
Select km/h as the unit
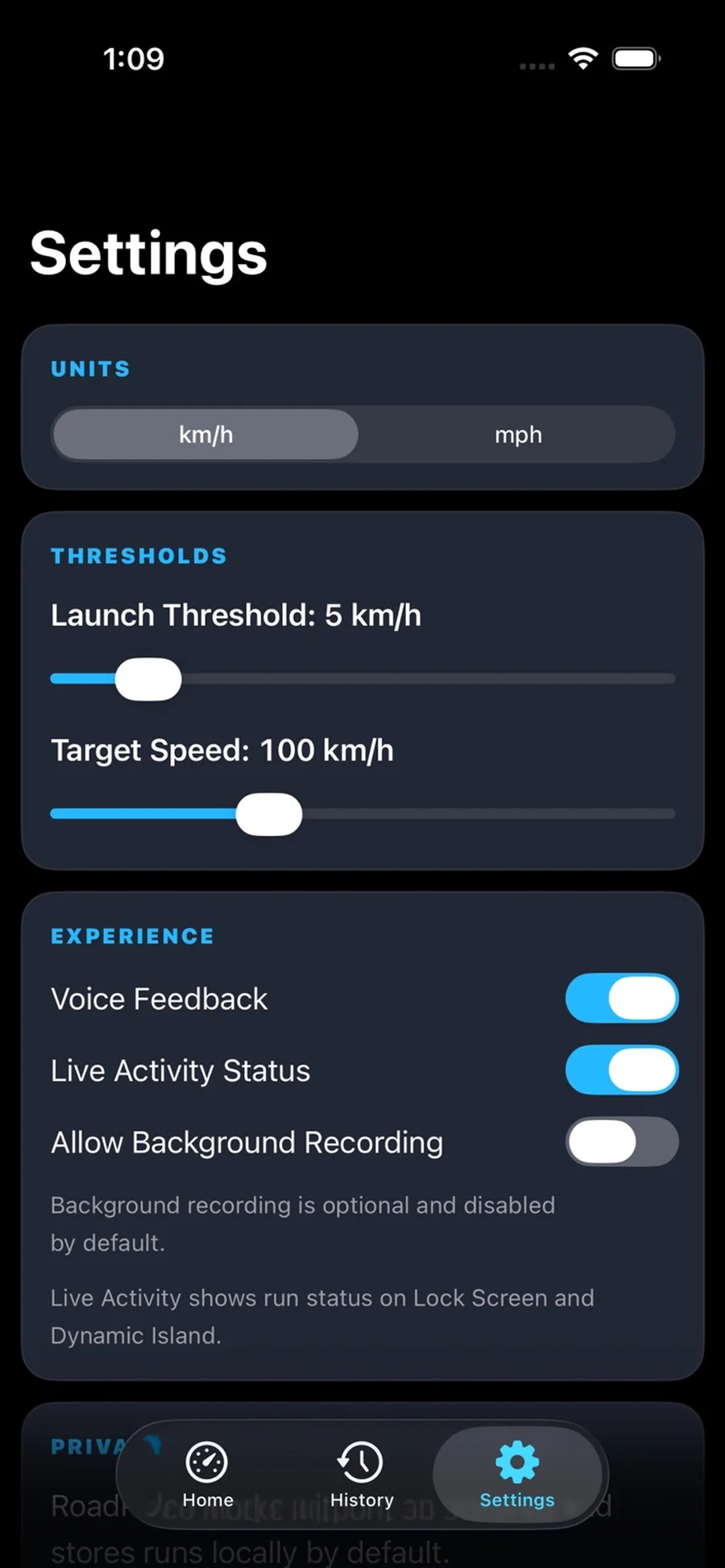pos(205,434)
